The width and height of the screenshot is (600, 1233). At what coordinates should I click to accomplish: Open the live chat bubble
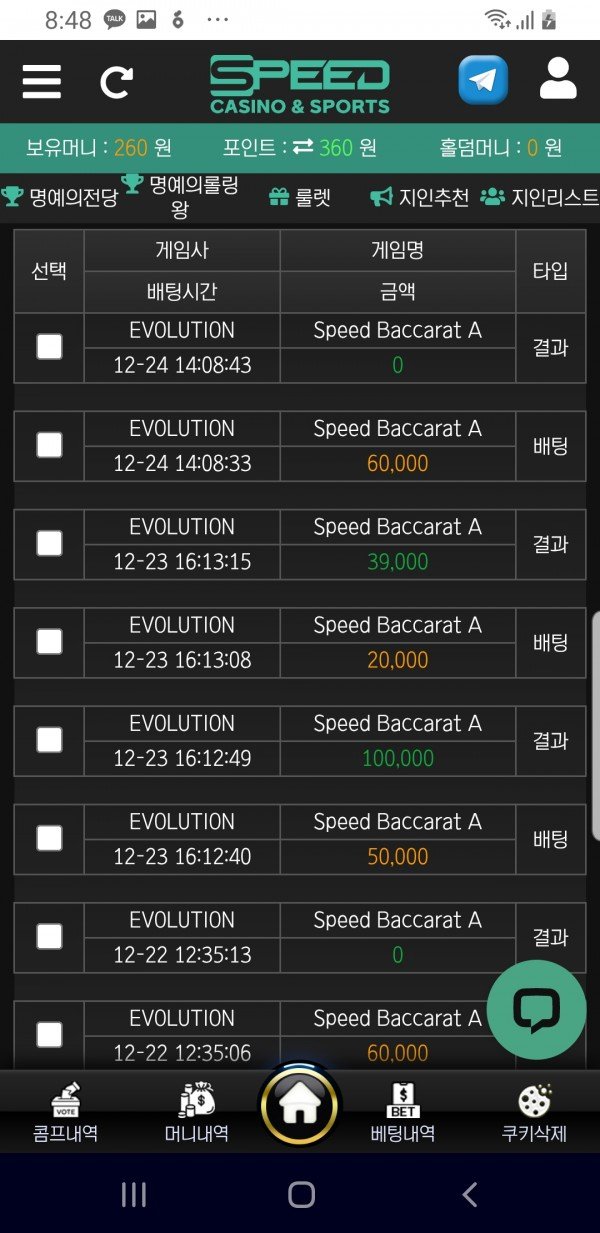[536, 1009]
